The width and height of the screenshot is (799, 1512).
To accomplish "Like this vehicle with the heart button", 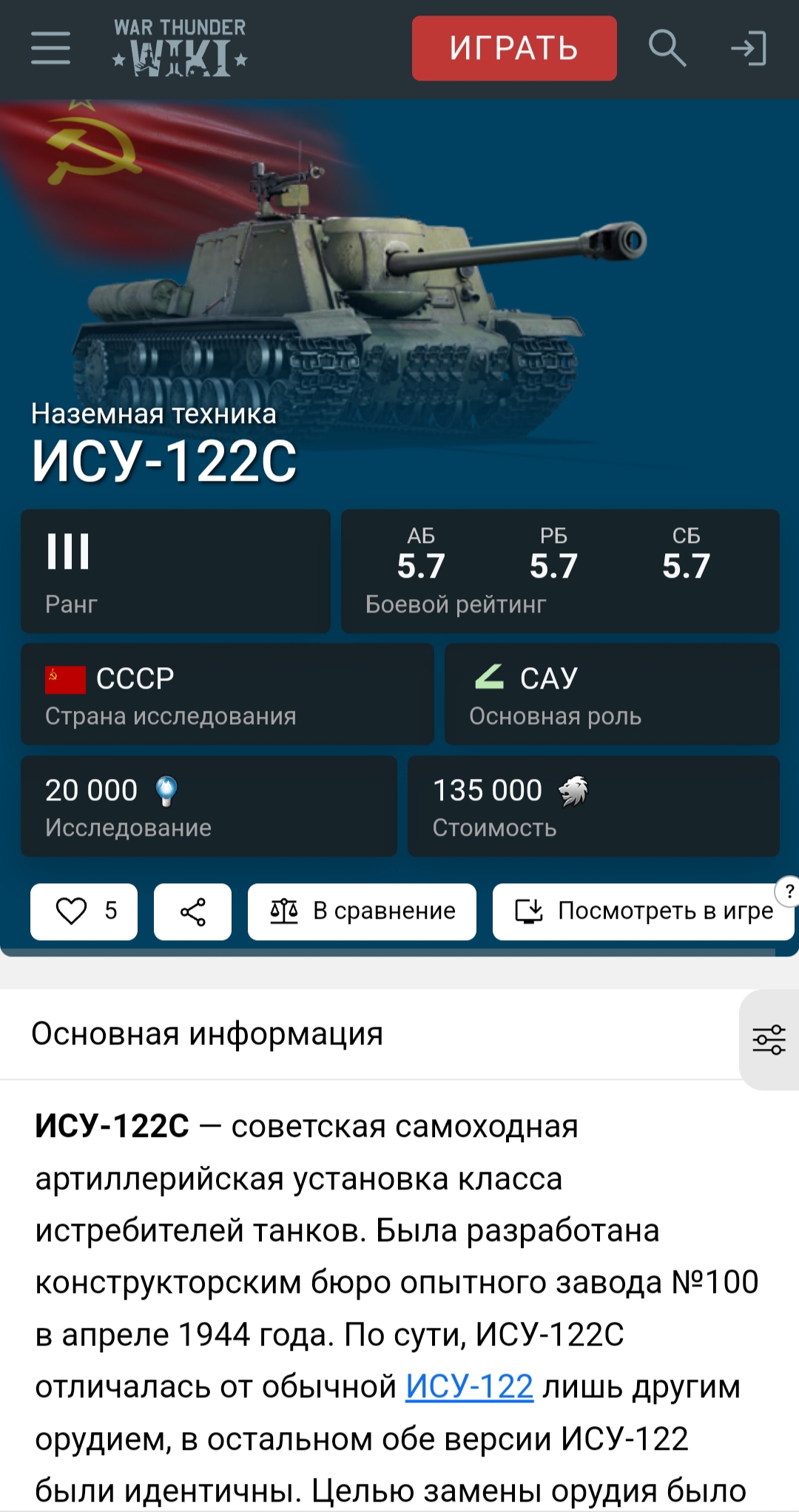I will point(84,911).
